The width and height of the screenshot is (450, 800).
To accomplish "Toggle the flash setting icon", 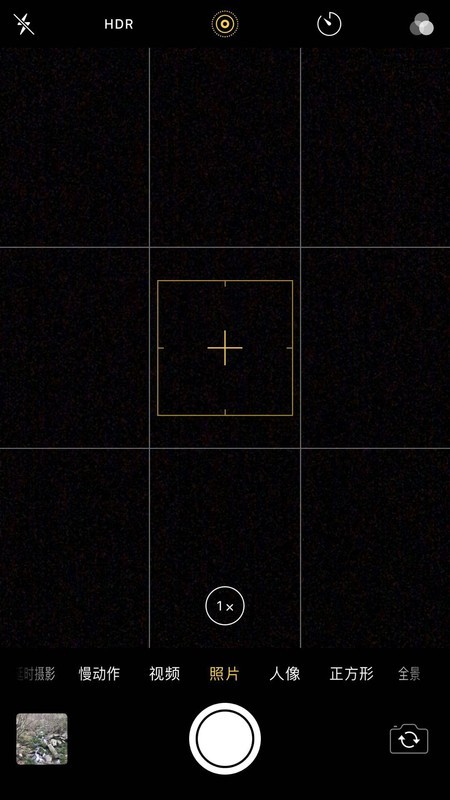I will pos(23,24).
